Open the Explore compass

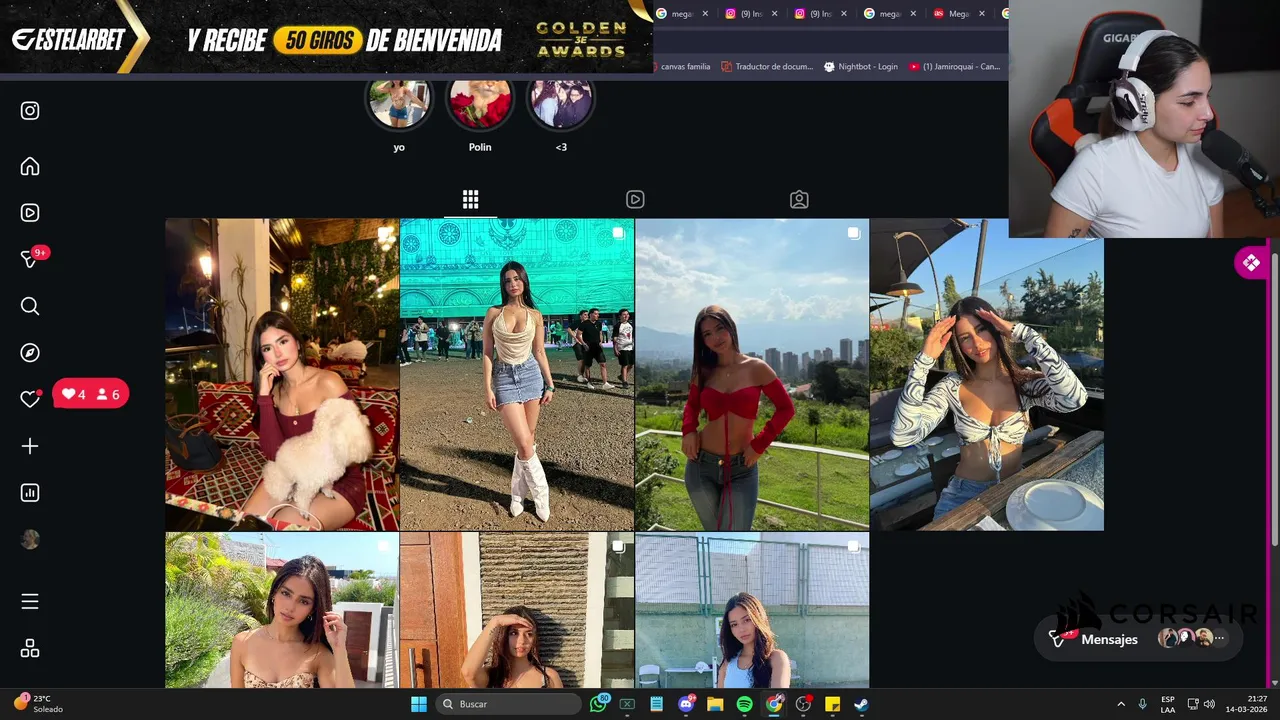pos(30,352)
